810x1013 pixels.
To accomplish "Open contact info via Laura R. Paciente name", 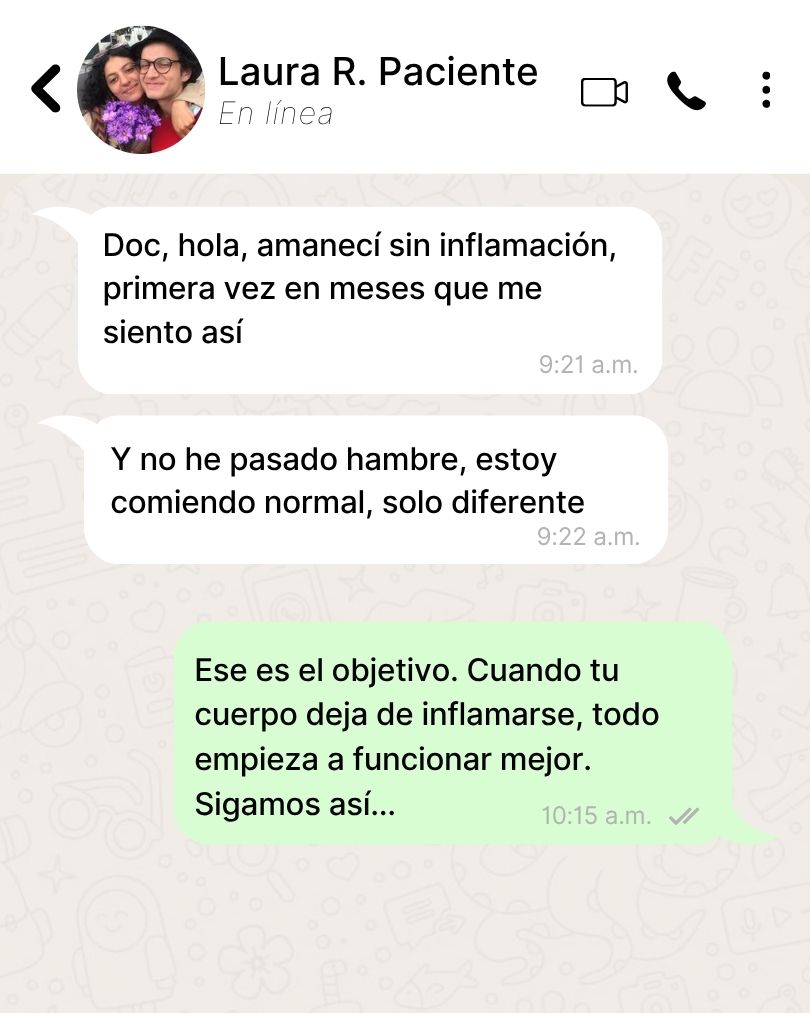I will pos(378,71).
